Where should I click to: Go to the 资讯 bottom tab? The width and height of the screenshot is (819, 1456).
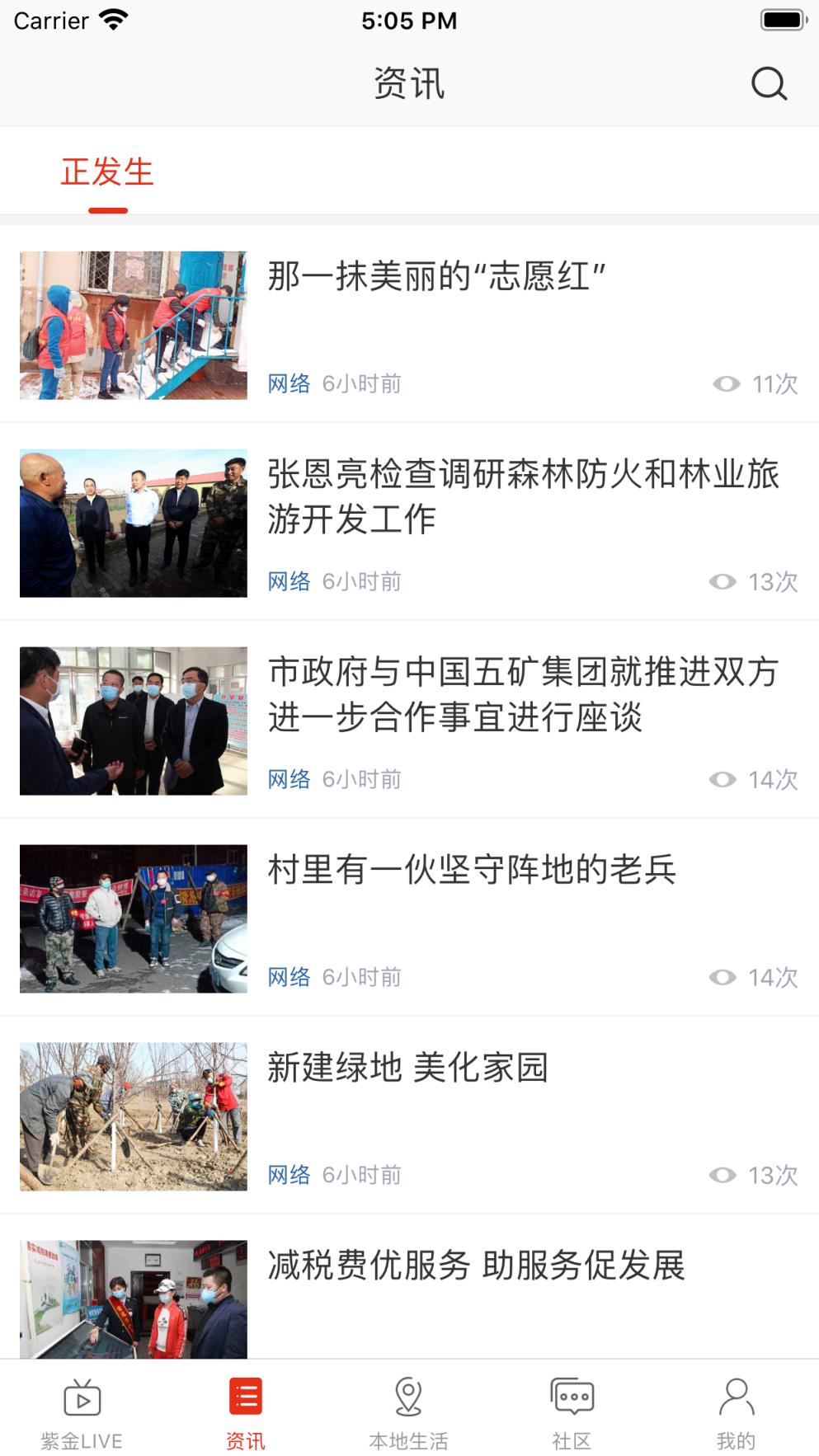click(246, 1413)
